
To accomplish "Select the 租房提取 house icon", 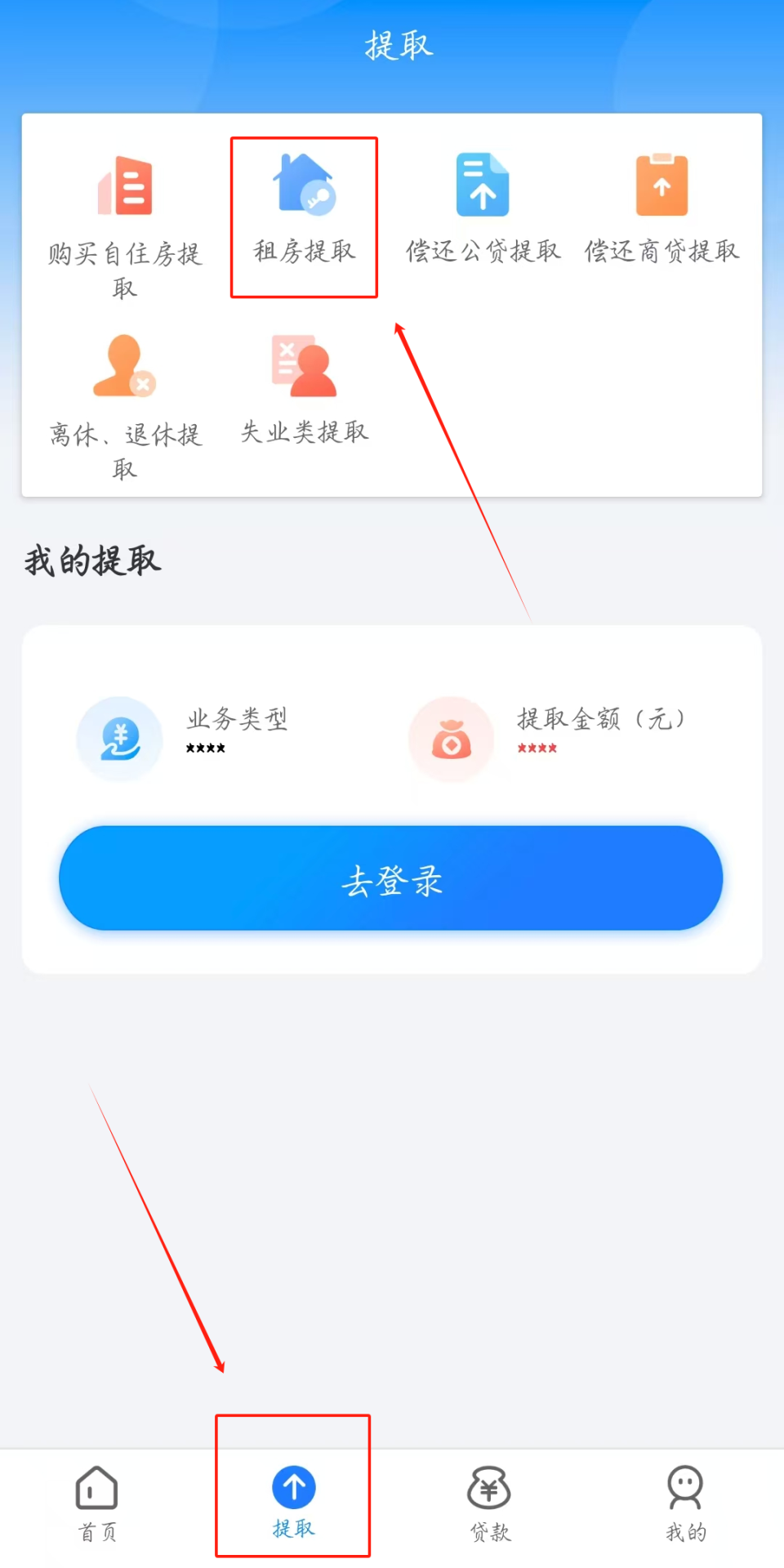I will 303,185.
